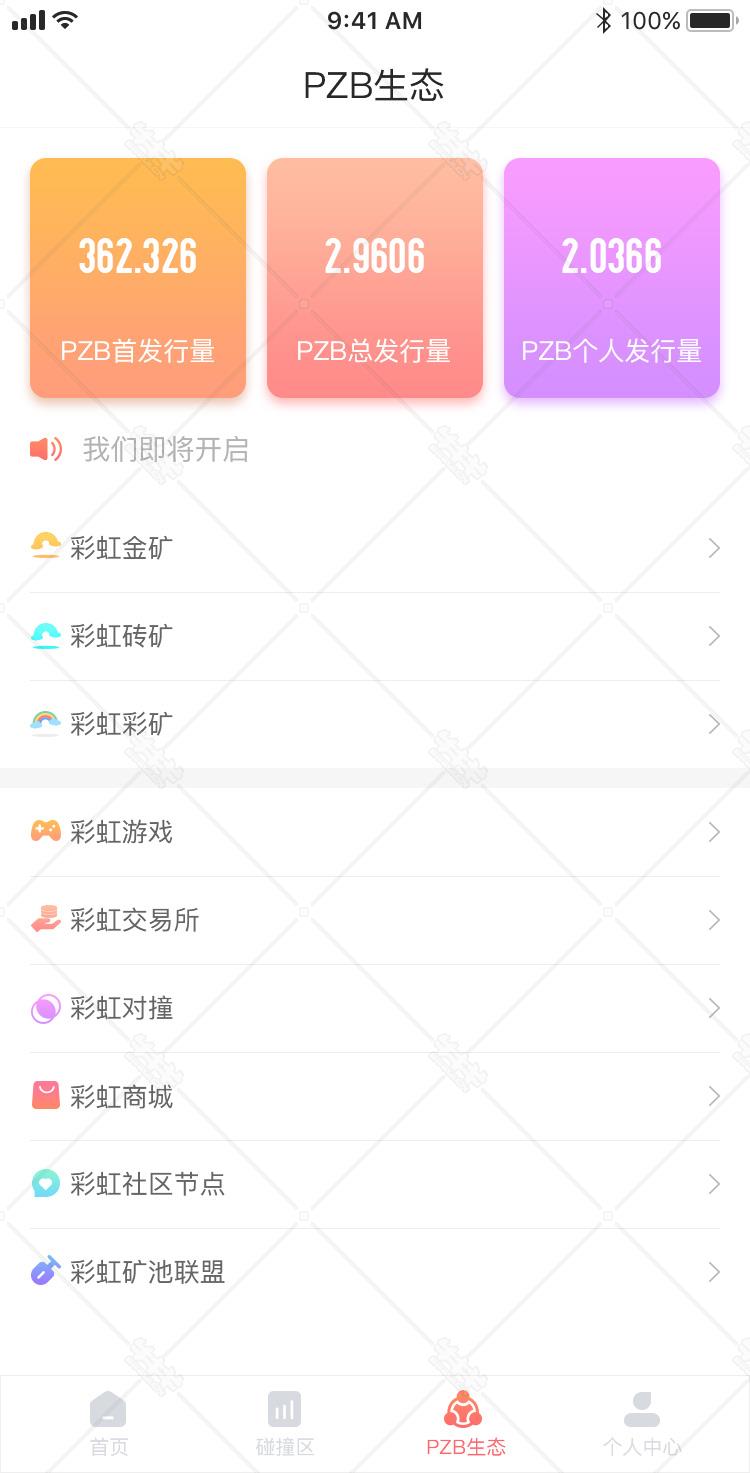Go to the 个人中心 tab
Viewport: 750px width, 1473px height.
pos(642,1422)
